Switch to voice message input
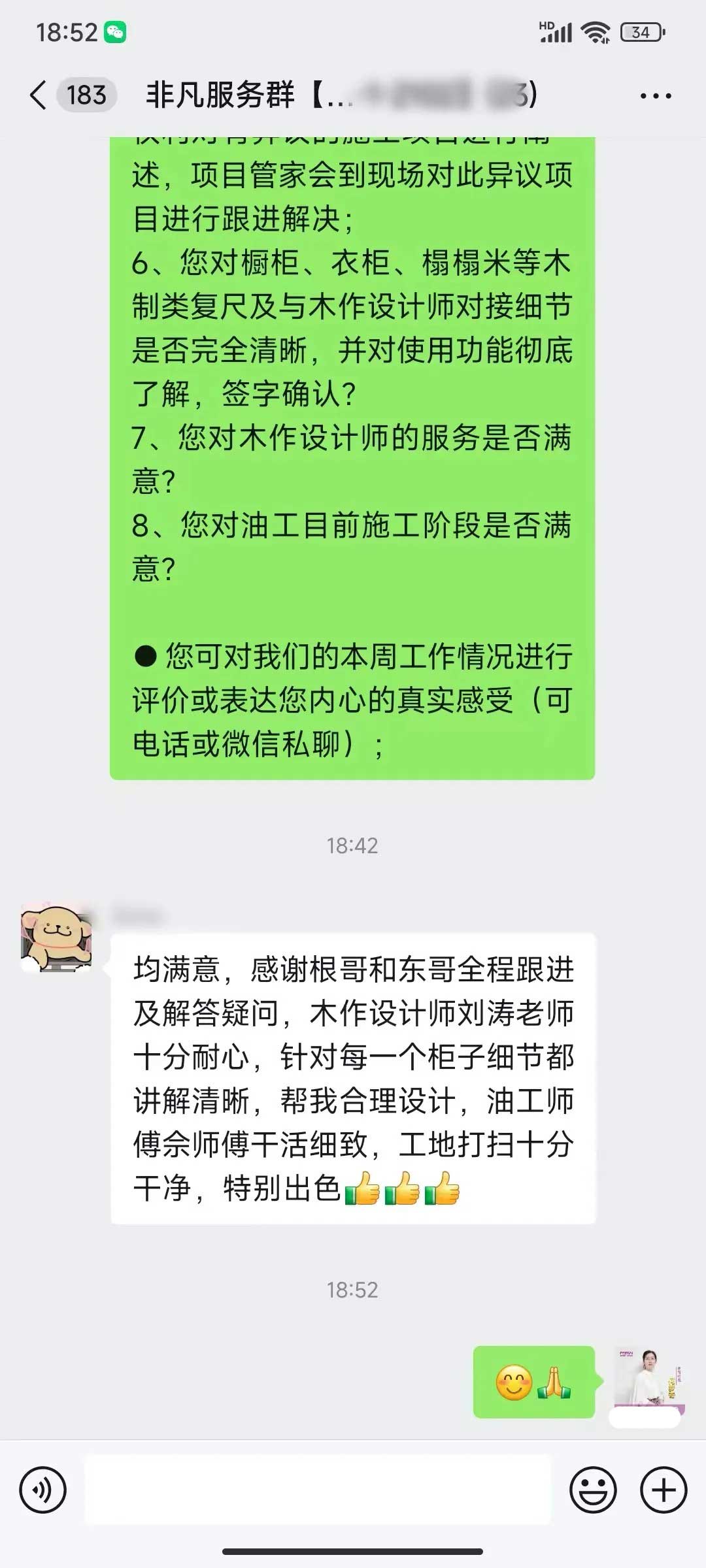The height and width of the screenshot is (1568, 706). 43,1490
